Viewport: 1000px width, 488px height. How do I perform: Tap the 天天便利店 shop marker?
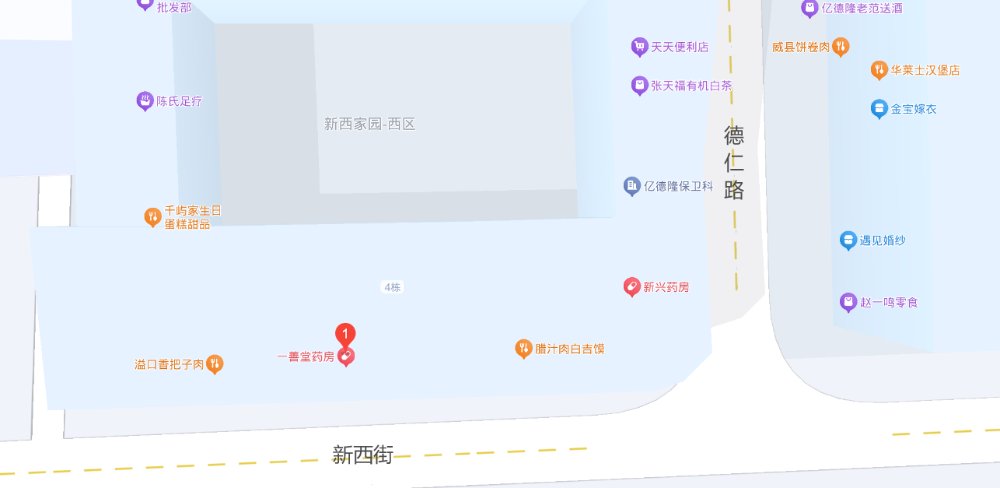639,47
